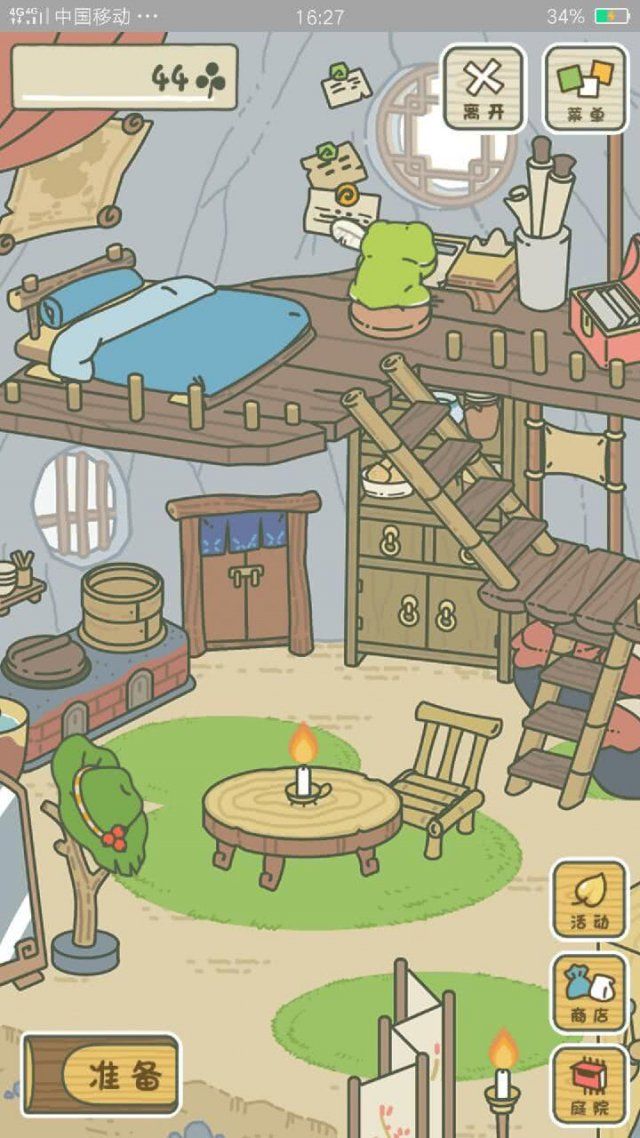Open the 准备 prepare panel

pyautogui.click(x=102, y=1074)
